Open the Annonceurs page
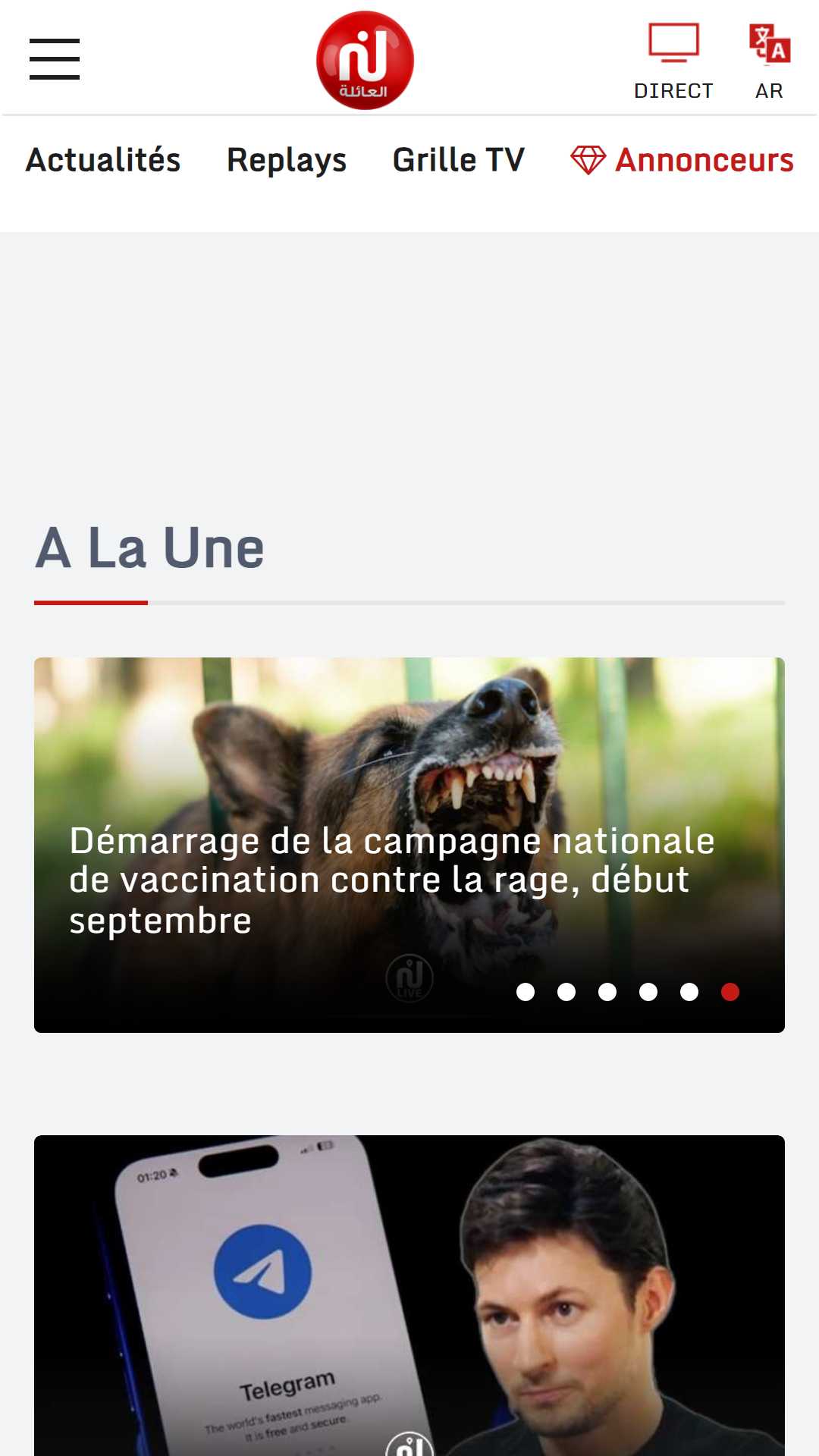819x1456 pixels. pyautogui.click(x=682, y=160)
